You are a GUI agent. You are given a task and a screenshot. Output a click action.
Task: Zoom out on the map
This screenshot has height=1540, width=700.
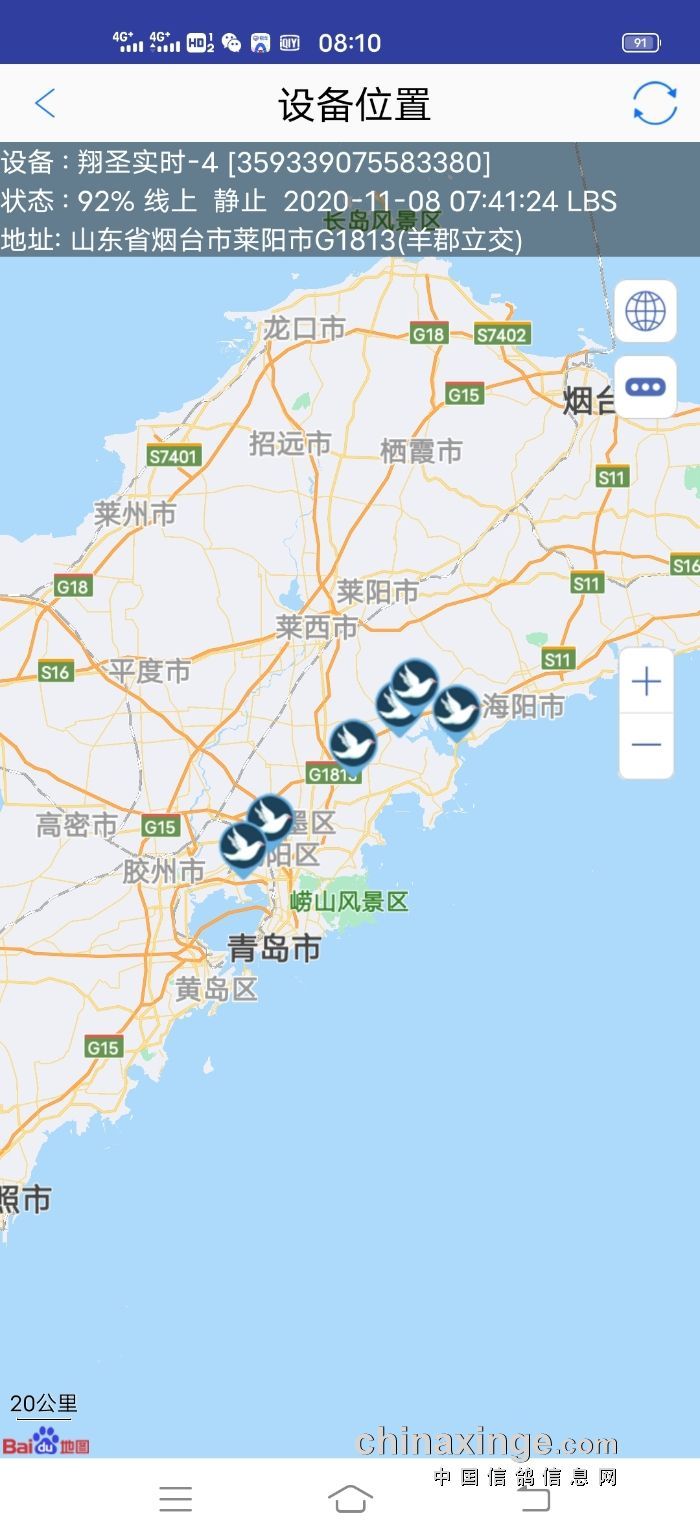click(x=647, y=745)
